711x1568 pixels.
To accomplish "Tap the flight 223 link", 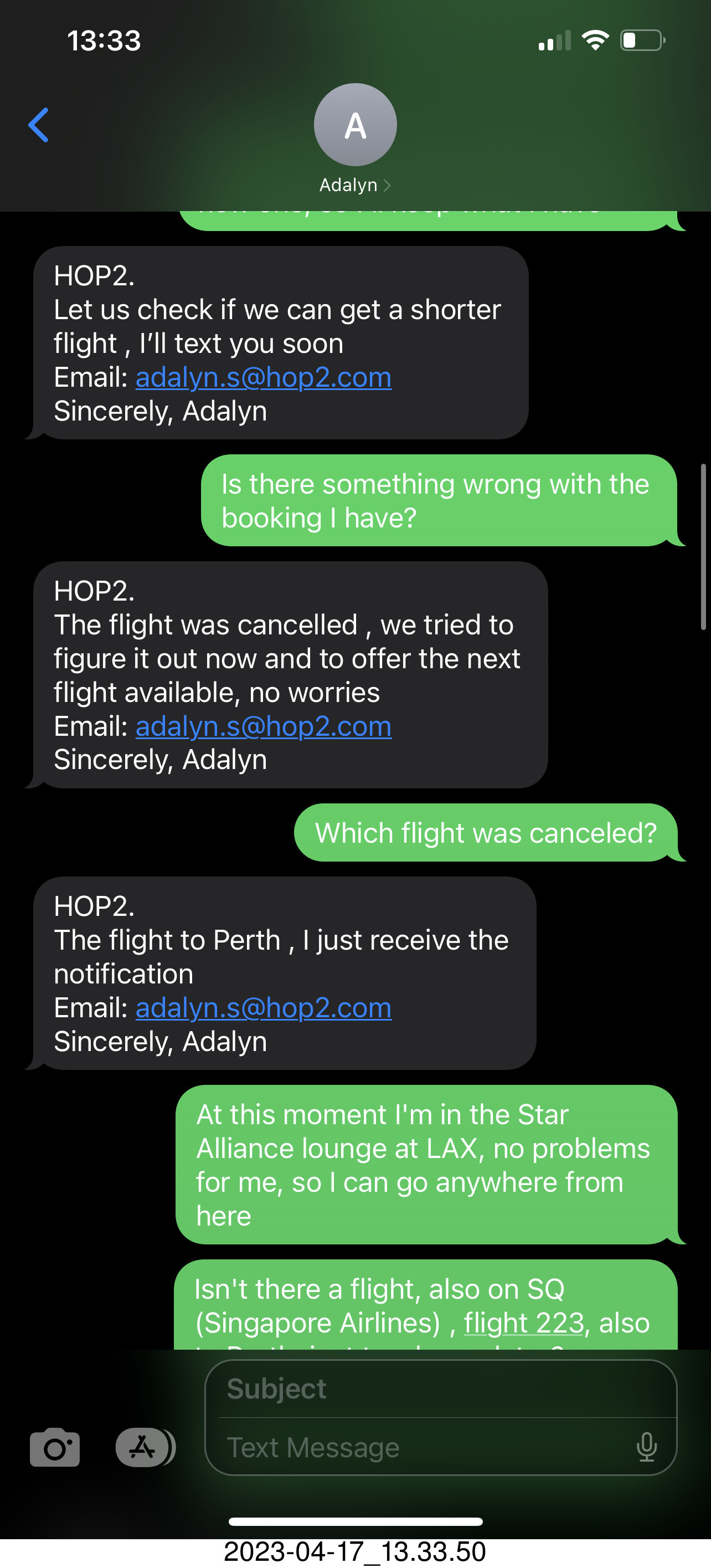I will (x=524, y=1323).
